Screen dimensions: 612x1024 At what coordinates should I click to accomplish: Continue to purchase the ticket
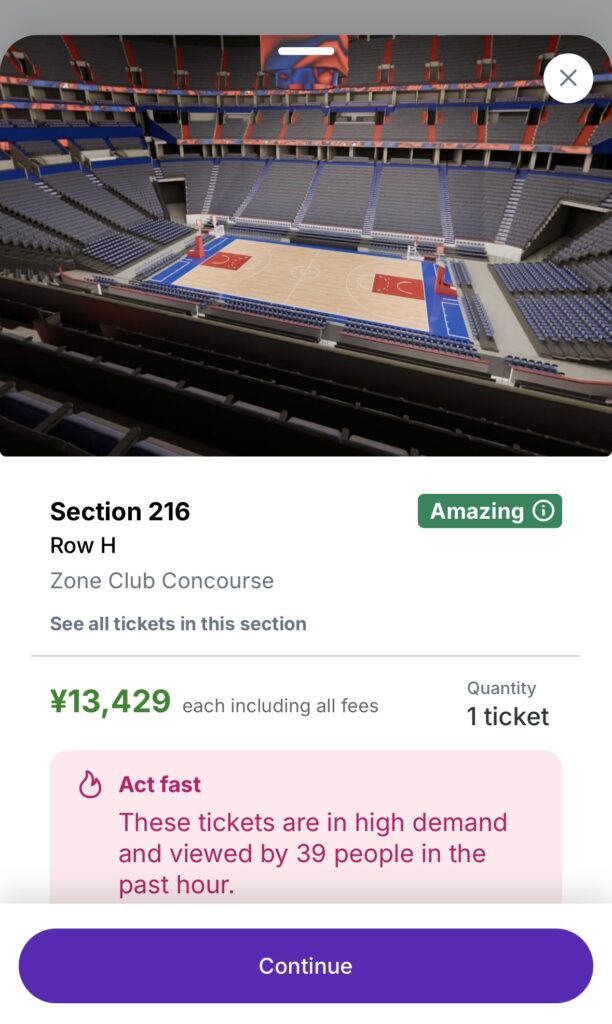pos(306,966)
